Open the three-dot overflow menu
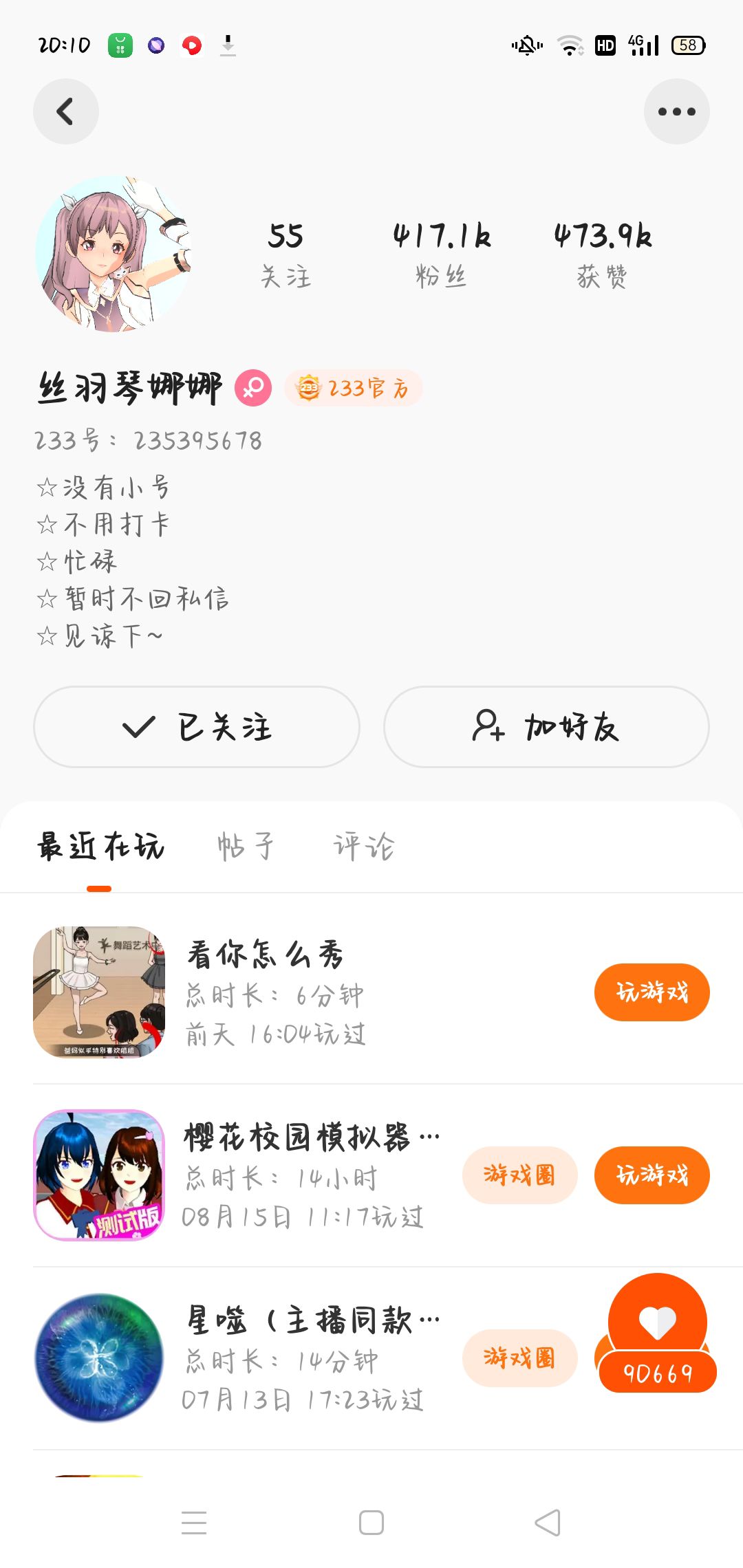This screenshot has width=743, height=1568. tap(676, 111)
